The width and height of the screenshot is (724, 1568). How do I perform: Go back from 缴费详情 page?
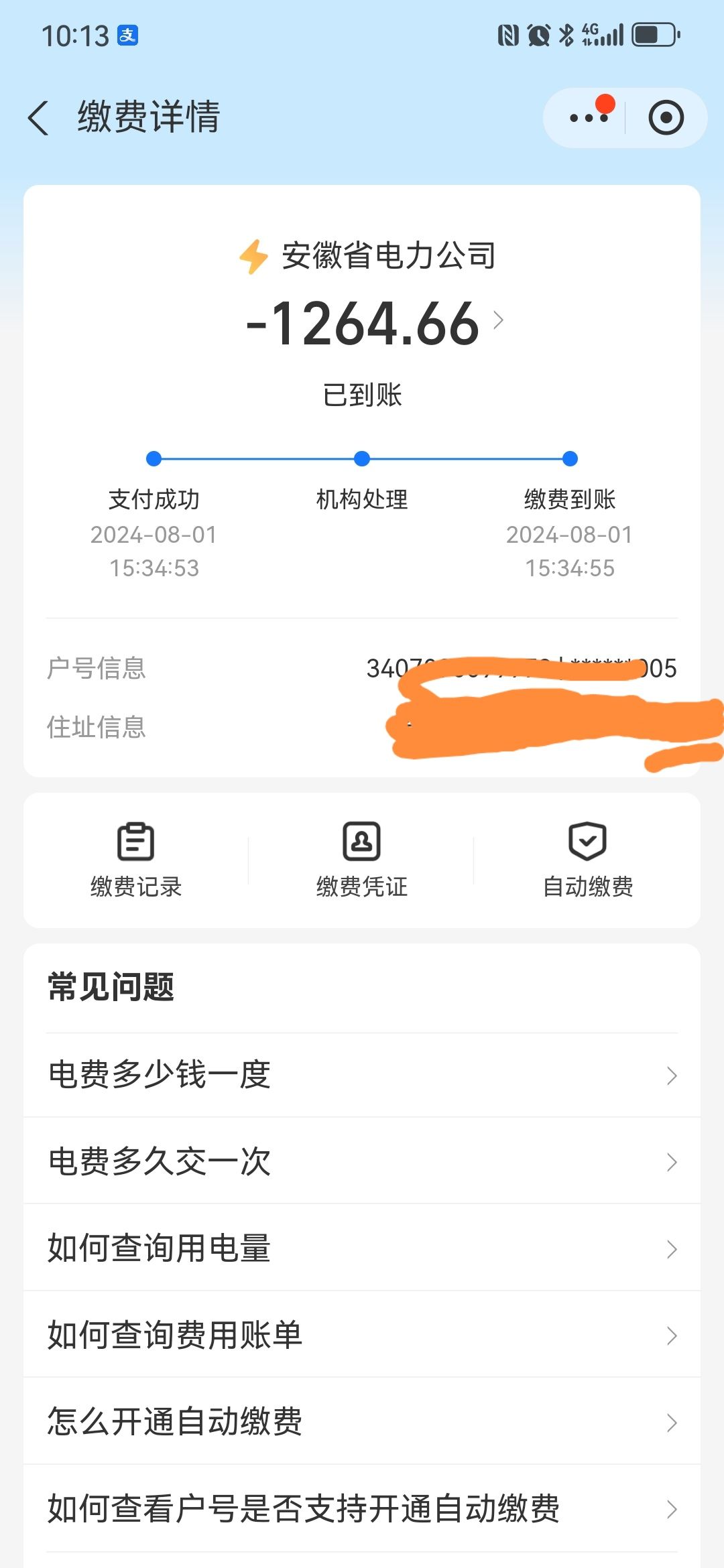(38, 118)
